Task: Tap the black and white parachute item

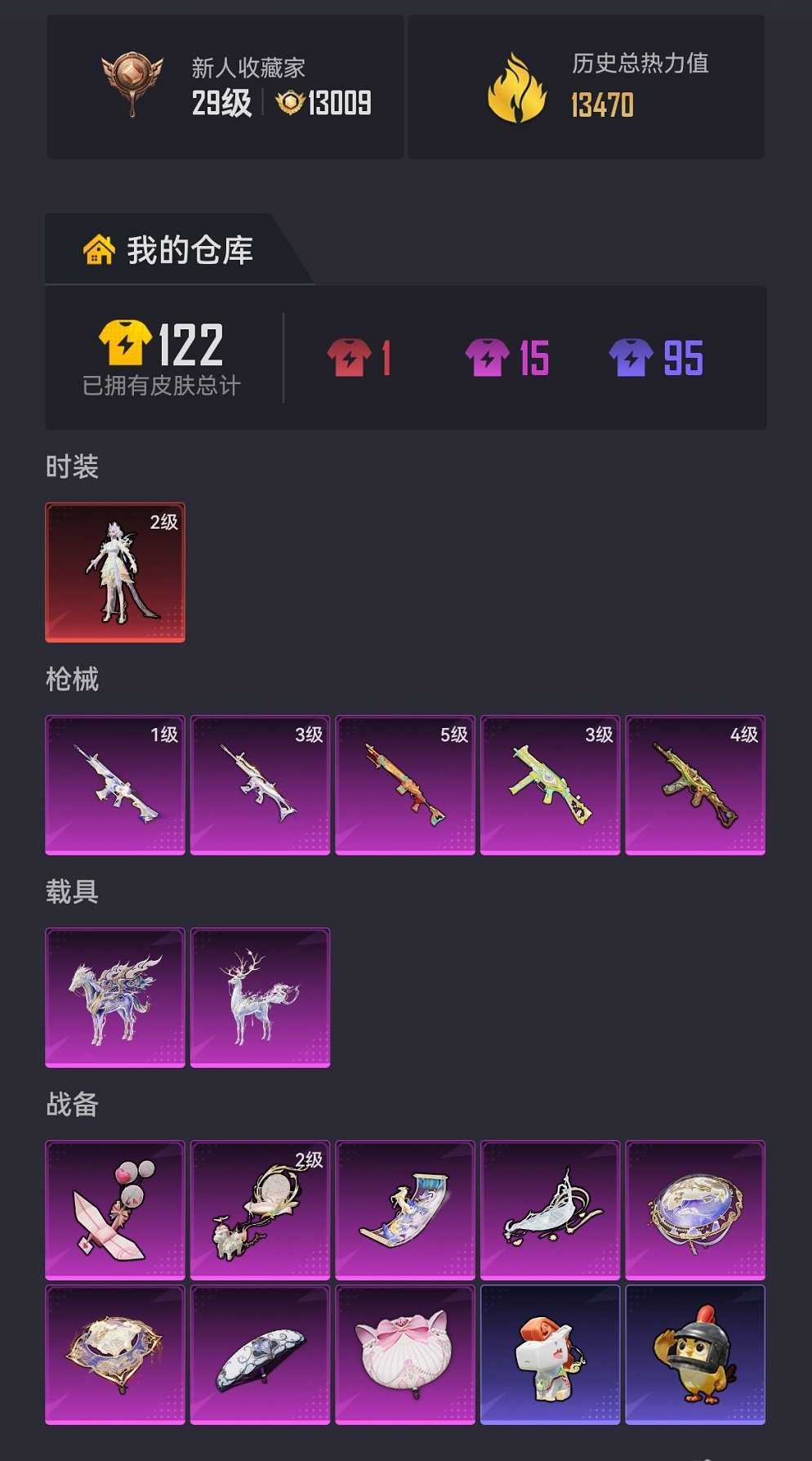Action: click(x=260, y=1354)
